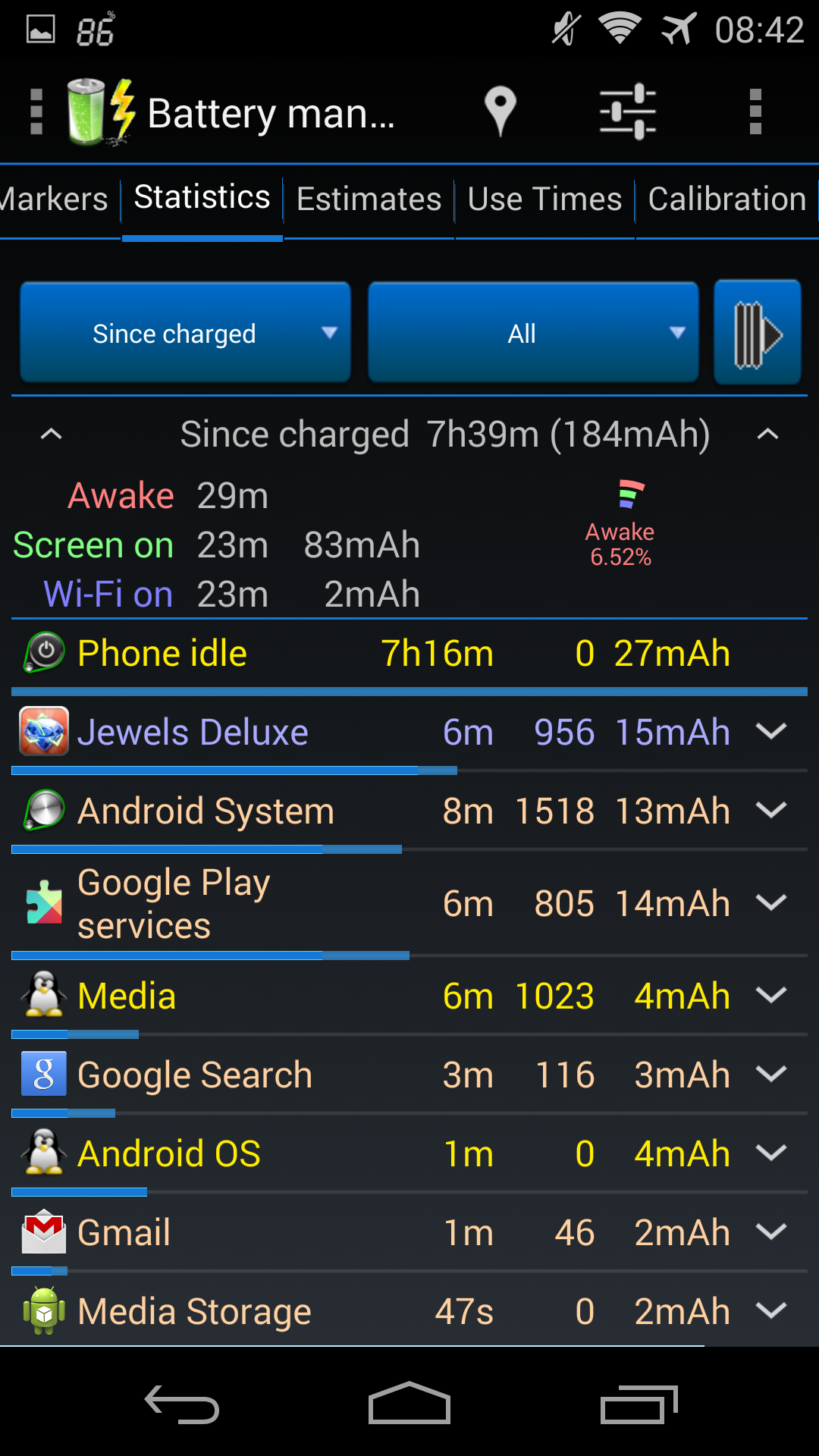819x1456 pixels.
Task: Select the Calibration tab
Action: (x=726, y=199)
